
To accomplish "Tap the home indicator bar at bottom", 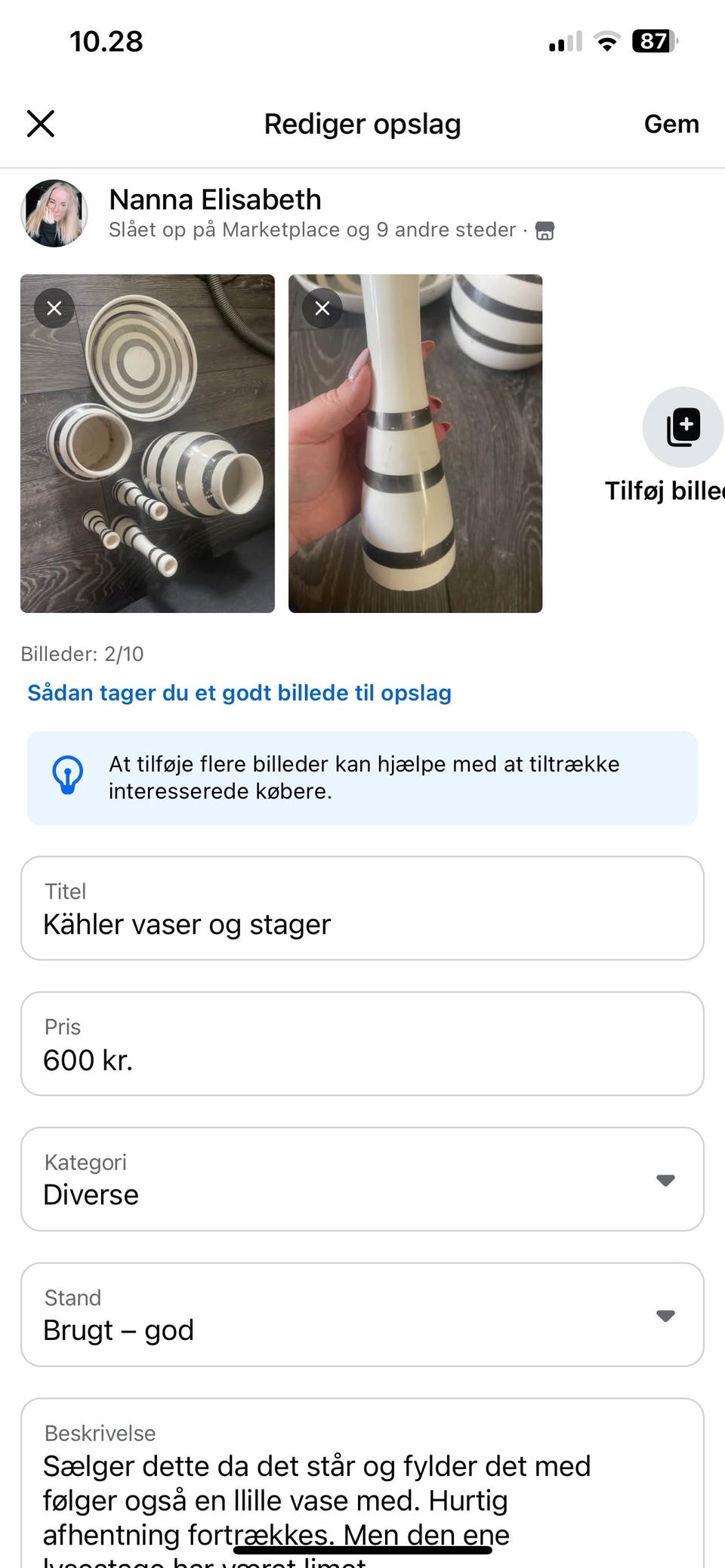I will [362, 1548].
